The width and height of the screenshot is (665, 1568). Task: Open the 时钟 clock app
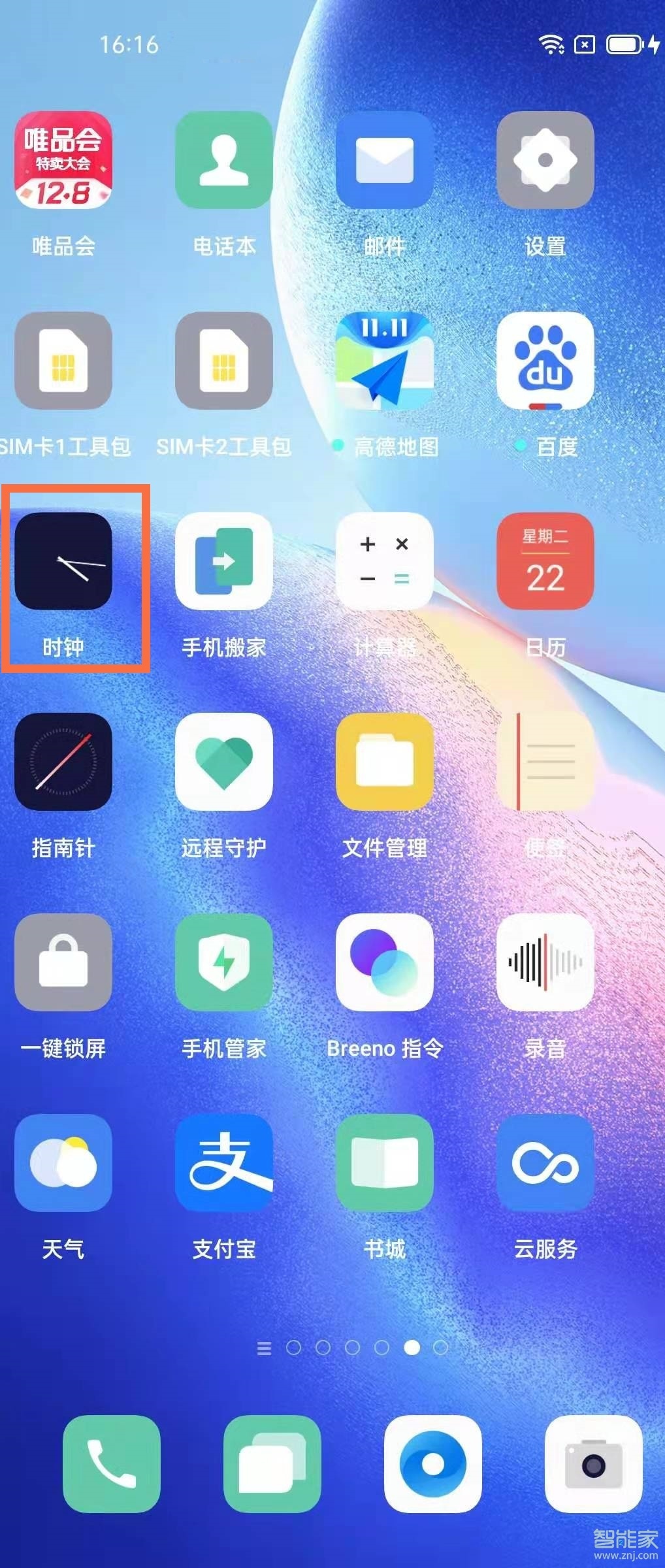pyautogui.click(x=63, y=561)
